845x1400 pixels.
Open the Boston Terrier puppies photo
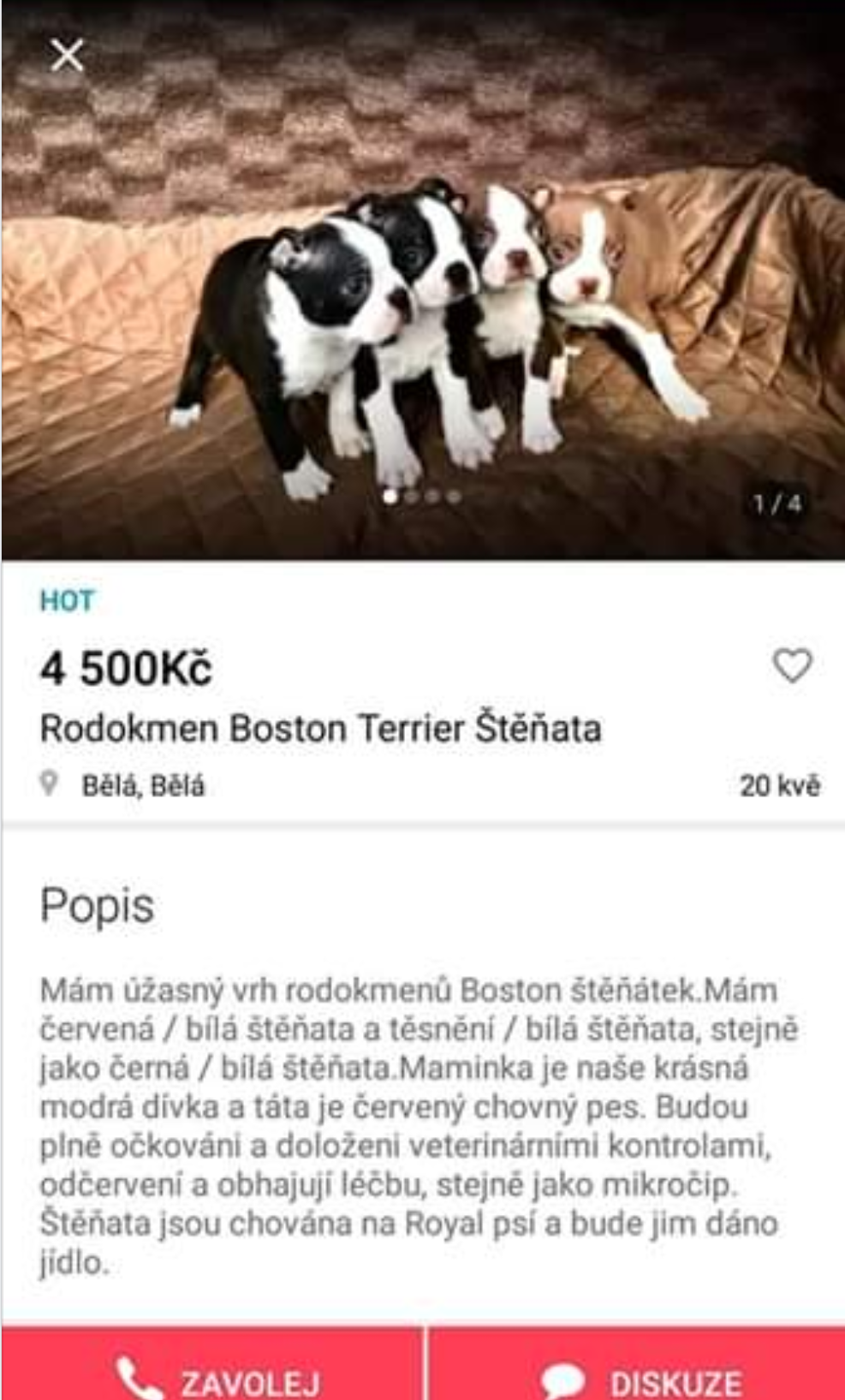tap(423, 281)
